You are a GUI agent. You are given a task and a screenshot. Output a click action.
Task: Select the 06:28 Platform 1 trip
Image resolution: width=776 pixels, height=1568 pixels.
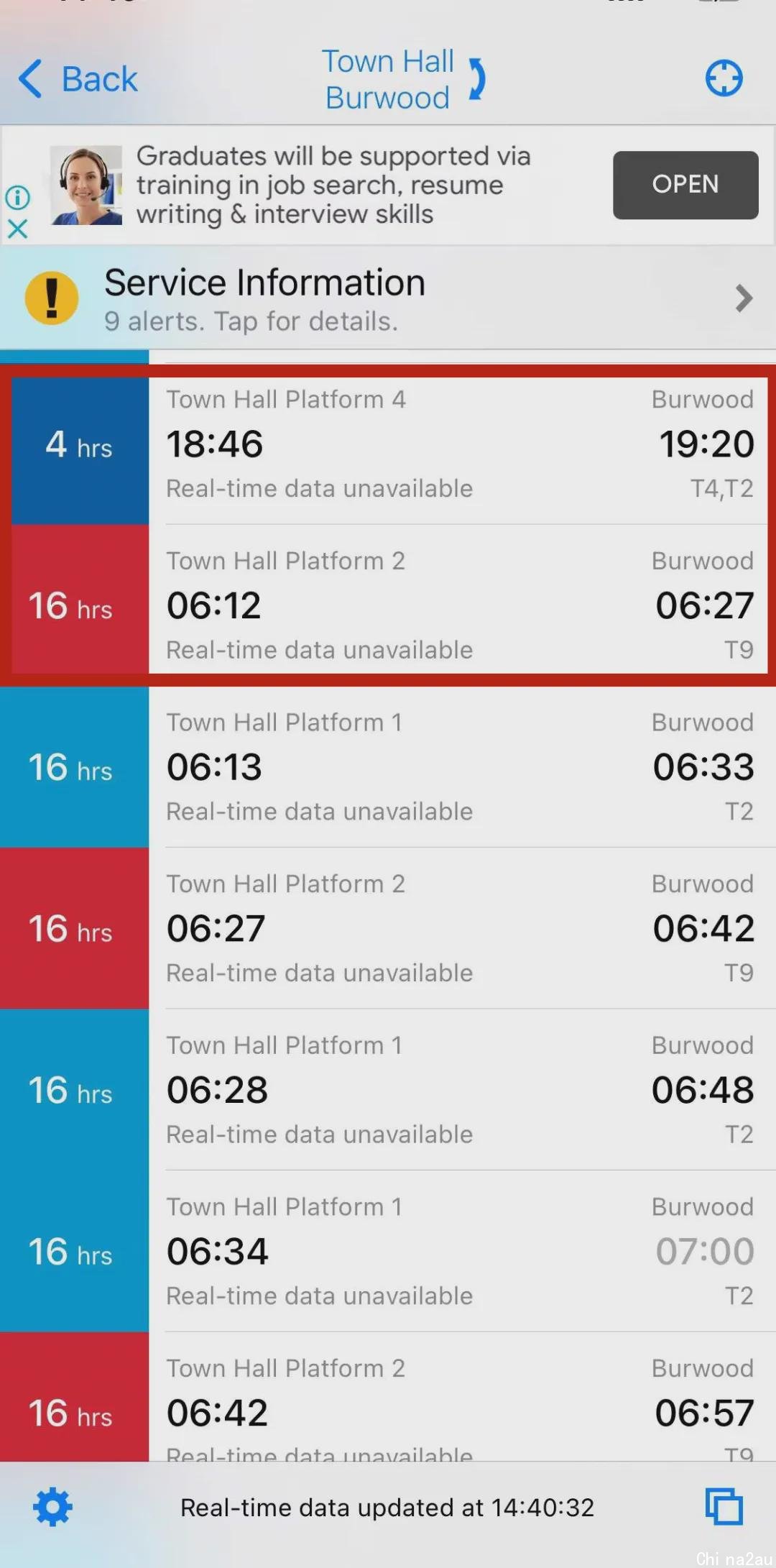coord(388,1090)
